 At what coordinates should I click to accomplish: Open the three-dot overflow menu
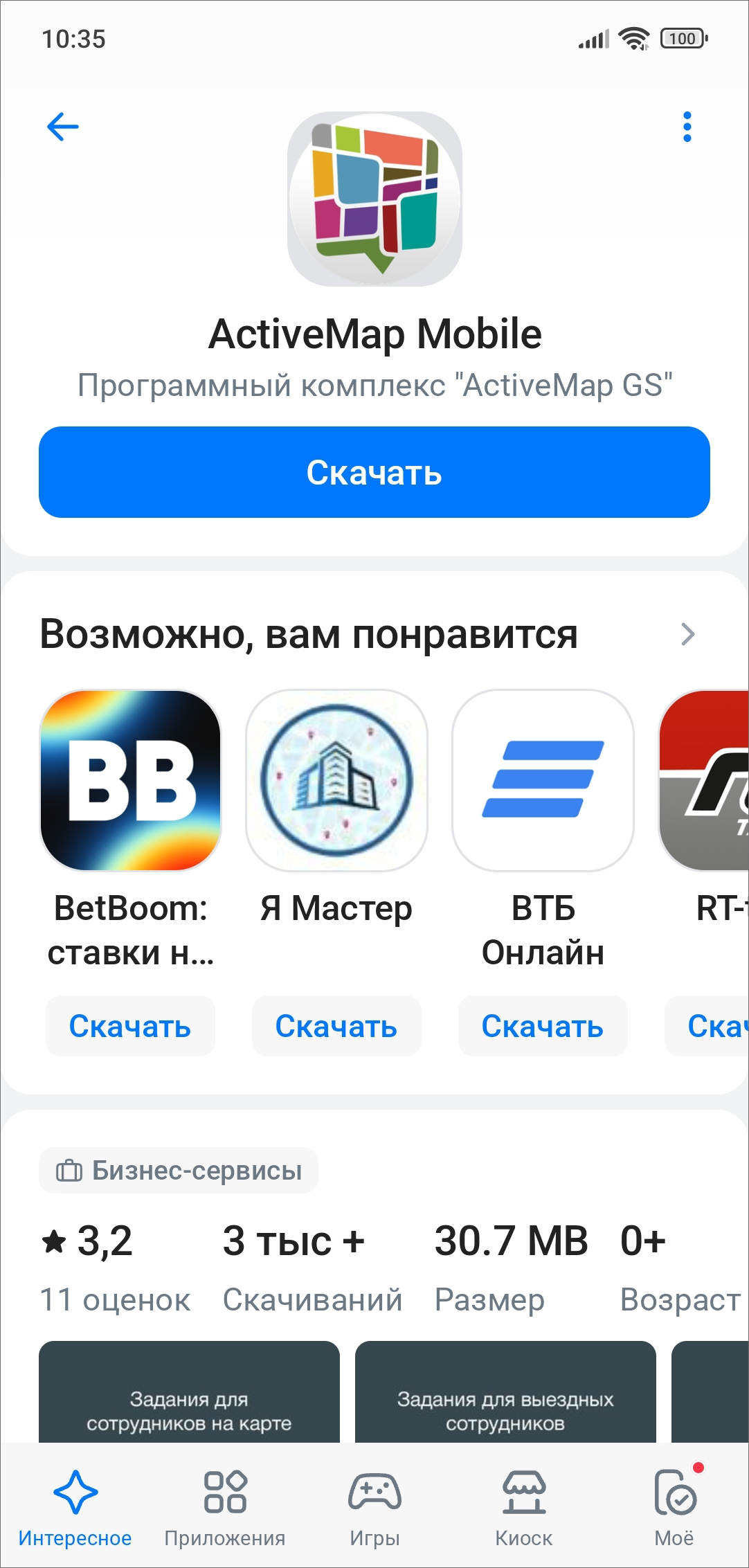pyautogui.click(x=687, y=127)
